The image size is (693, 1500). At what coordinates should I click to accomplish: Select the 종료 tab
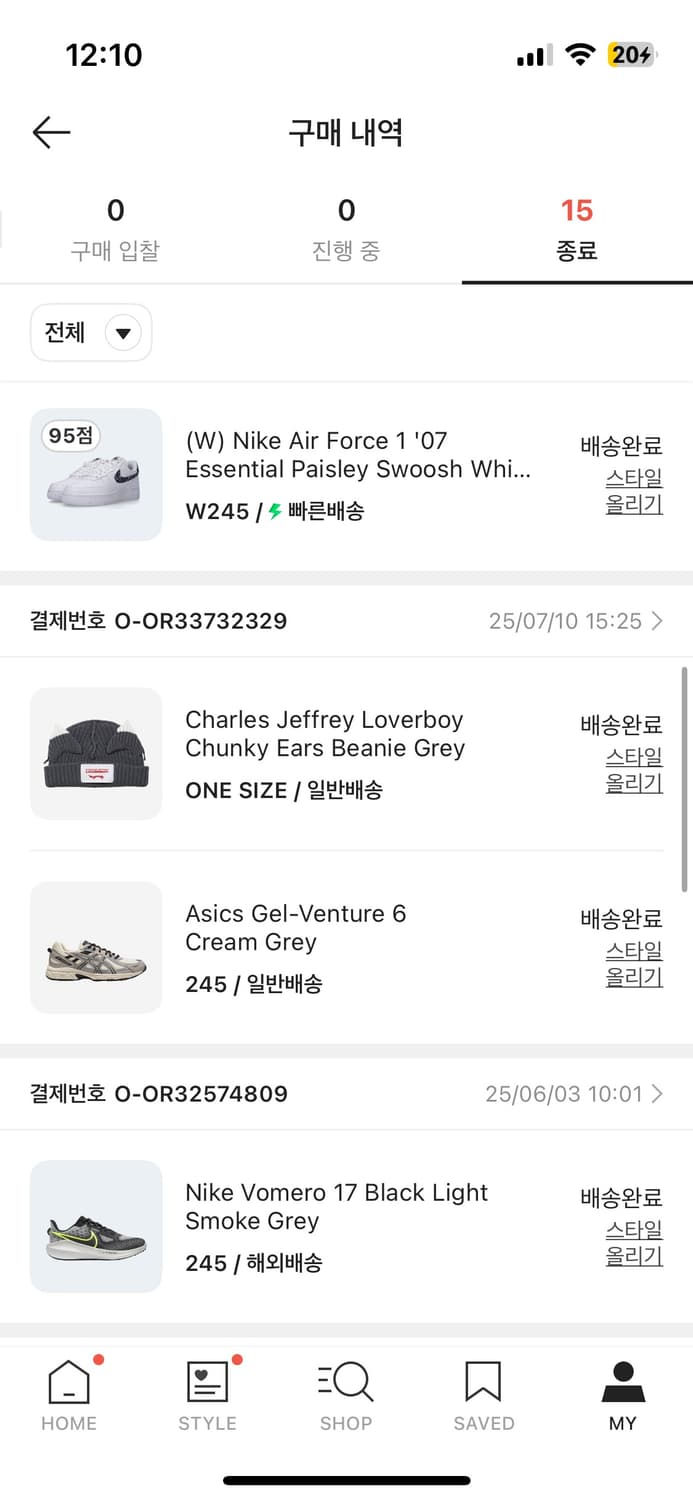[577, 230]
